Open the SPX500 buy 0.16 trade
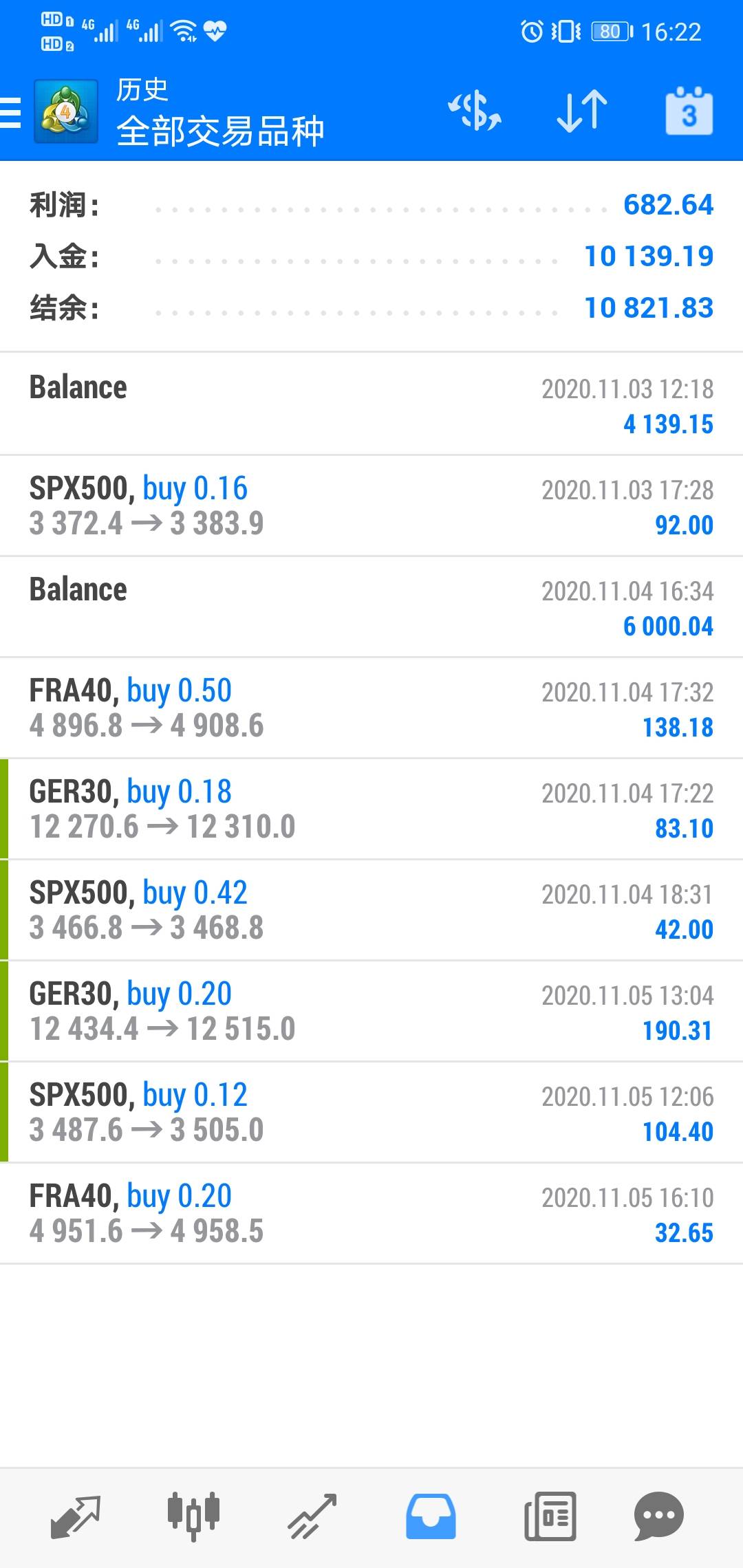This screenshot has width=743, height=1568. point(371,505)
